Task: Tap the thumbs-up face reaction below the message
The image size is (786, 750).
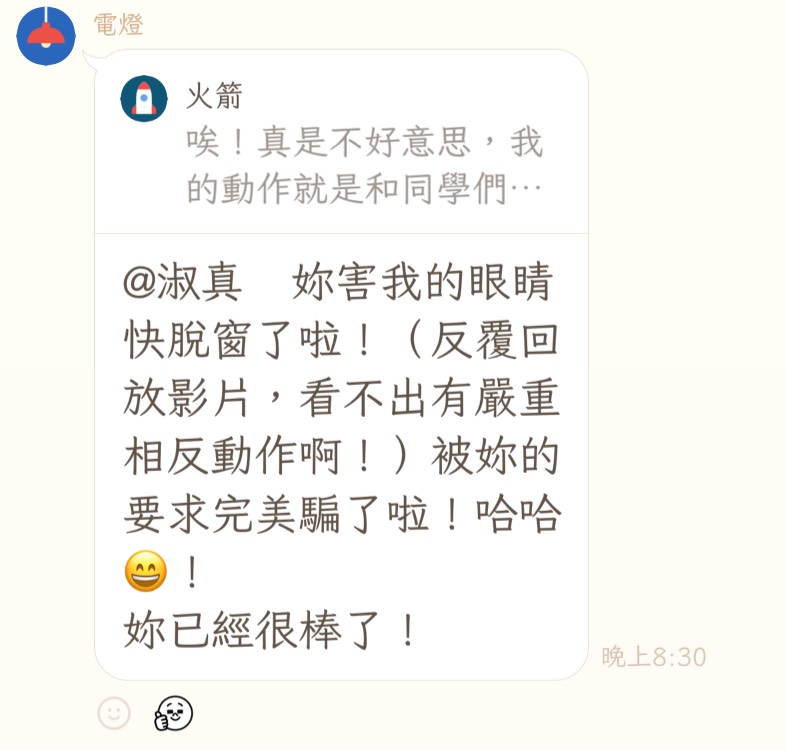Action: tap(173, 713)
